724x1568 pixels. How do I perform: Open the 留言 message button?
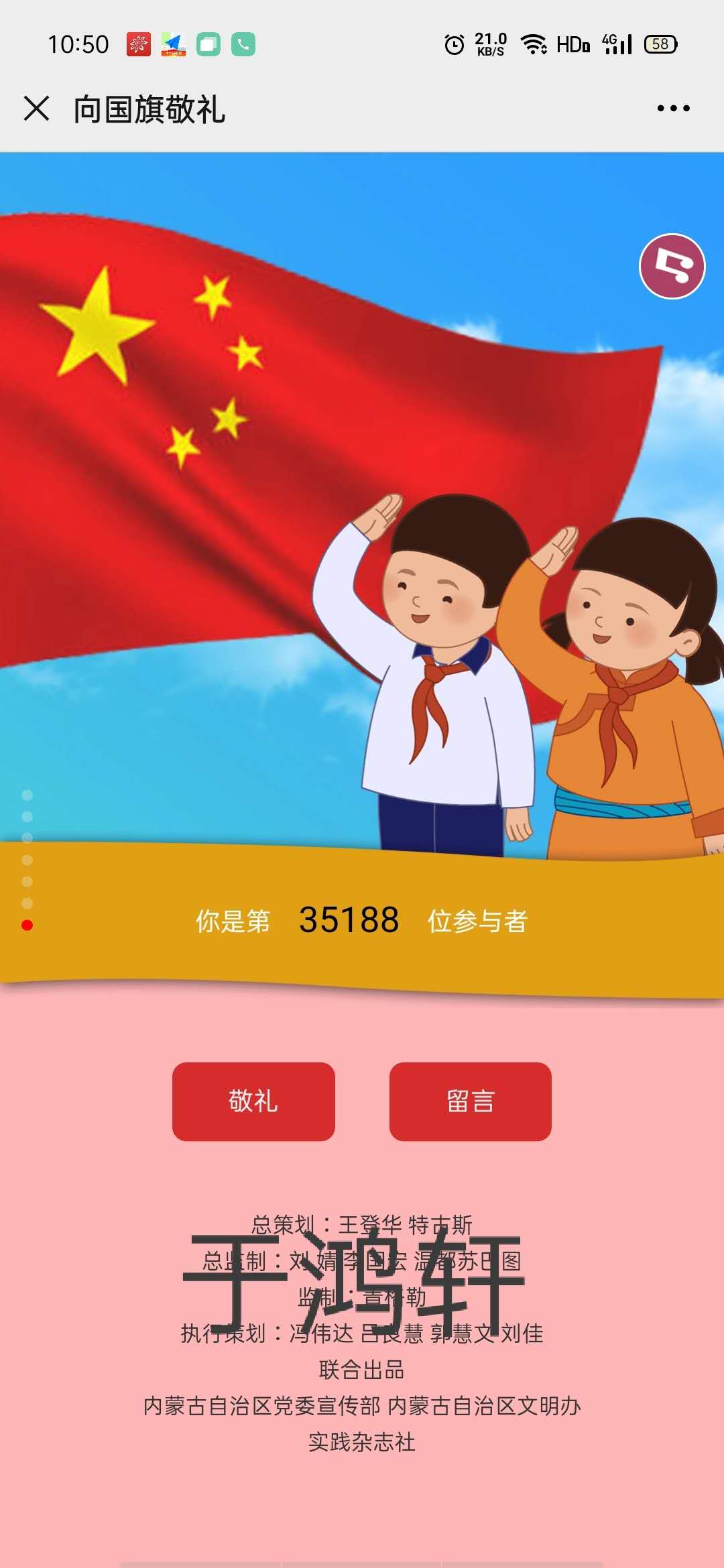pos(470,1101)
